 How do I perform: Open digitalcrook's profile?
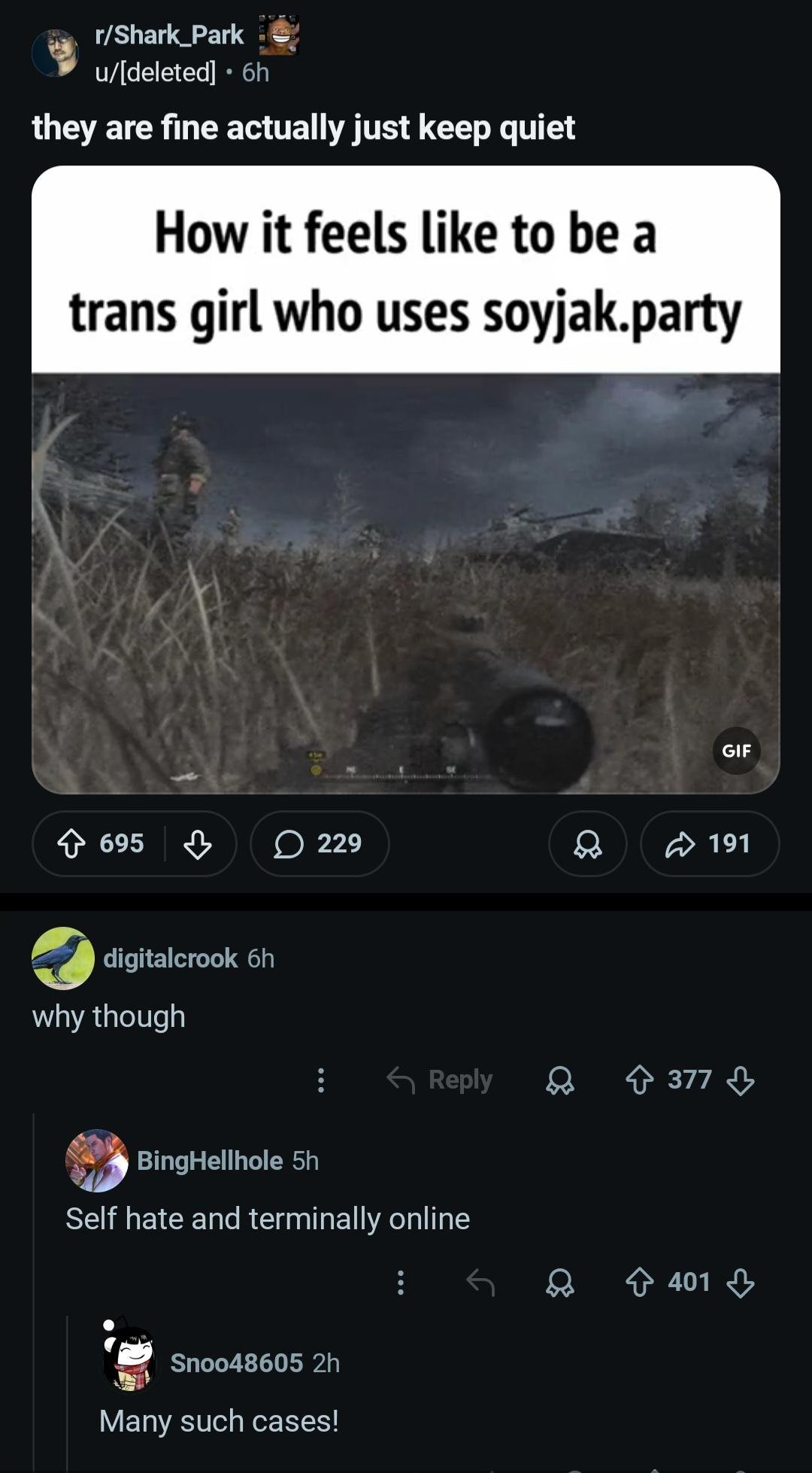[170, 958]
